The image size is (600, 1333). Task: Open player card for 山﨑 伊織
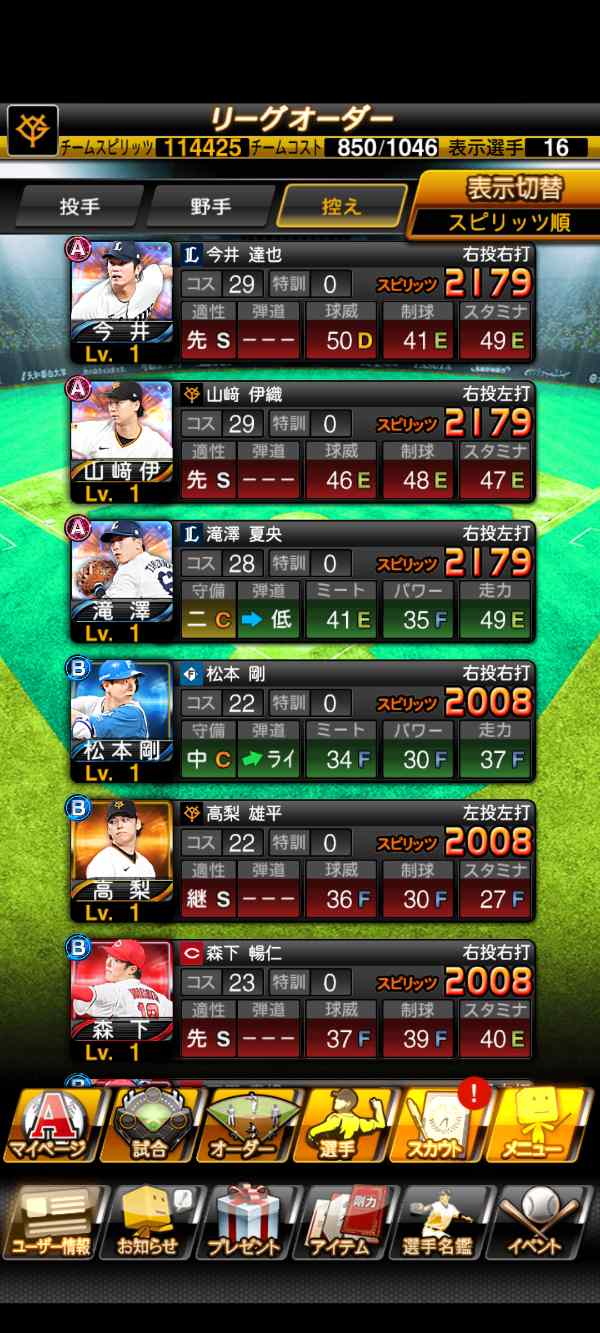click(x=302, y=442)
